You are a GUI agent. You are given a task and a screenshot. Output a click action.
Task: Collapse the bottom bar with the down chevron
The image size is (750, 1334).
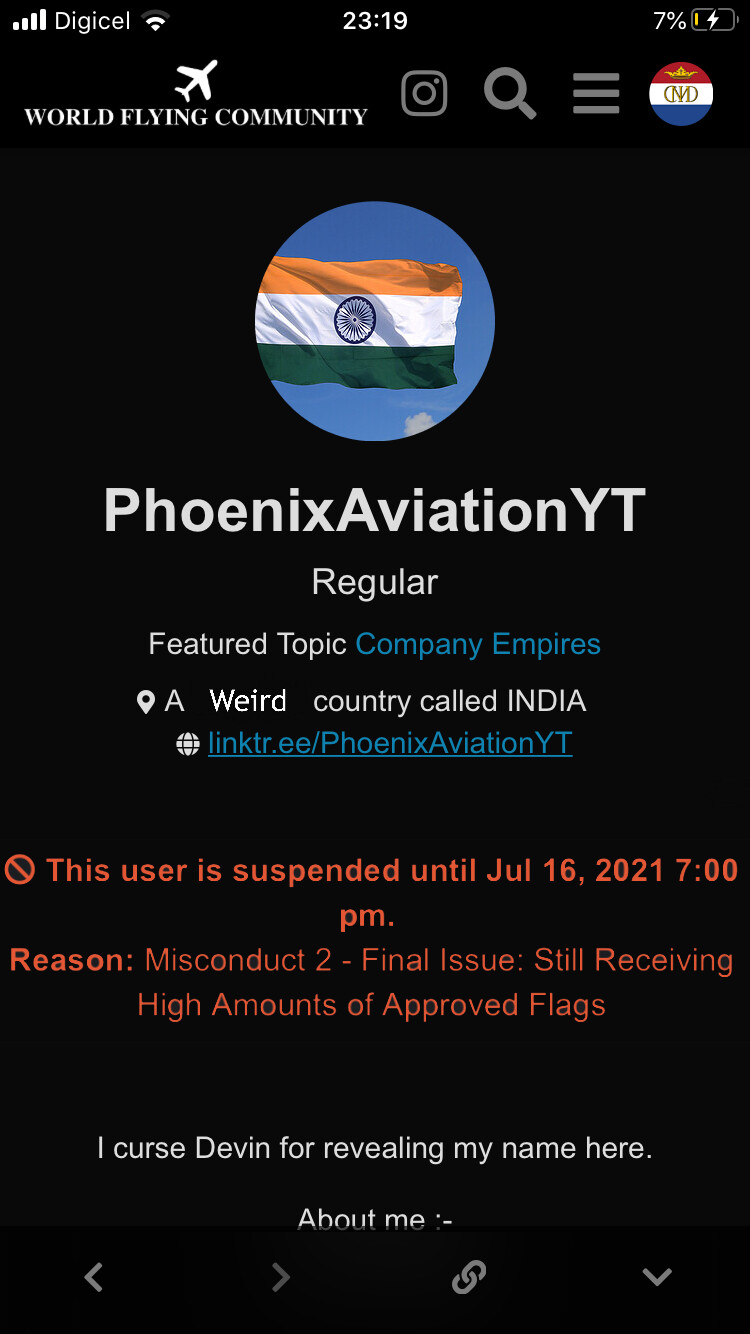pos(656,1276)
